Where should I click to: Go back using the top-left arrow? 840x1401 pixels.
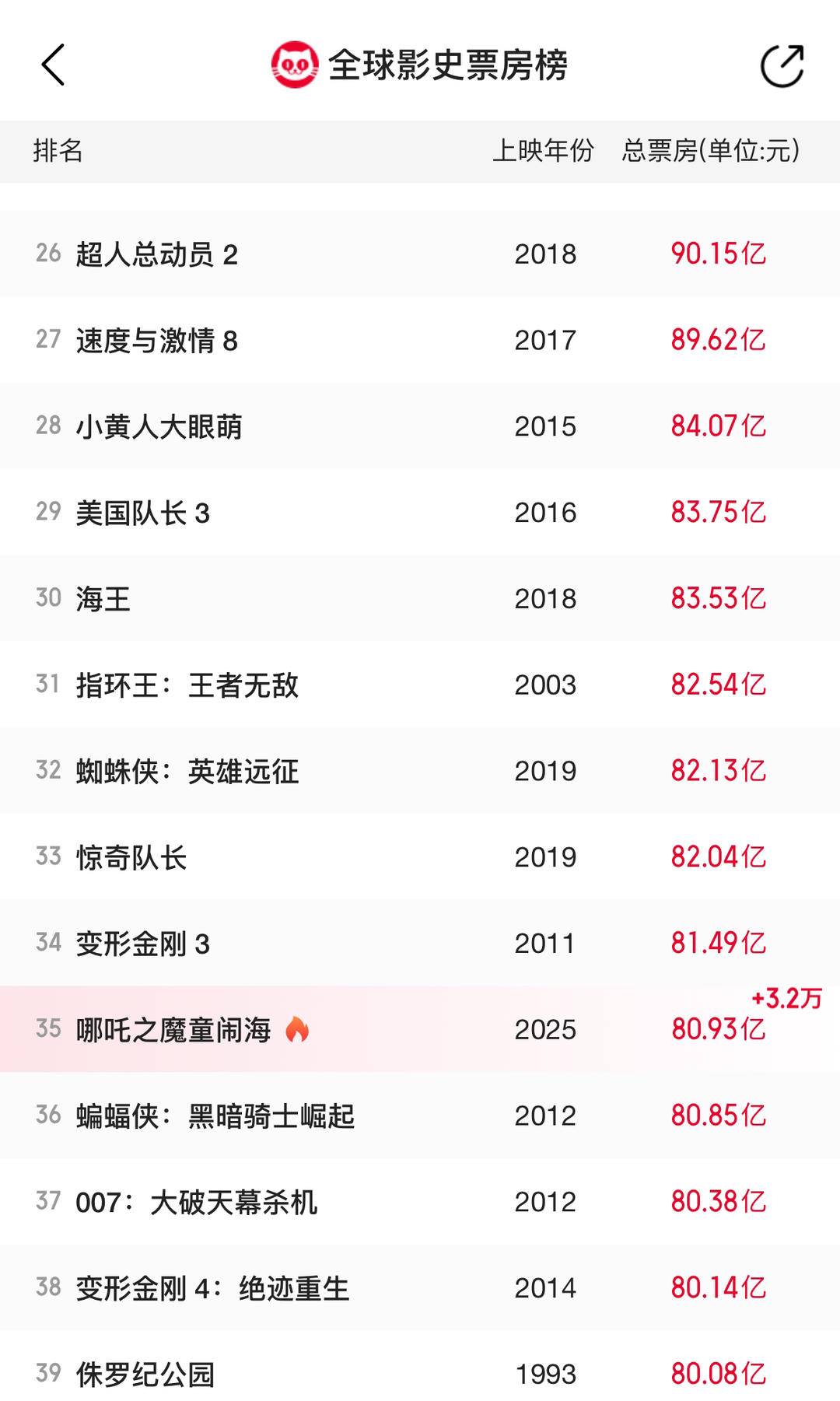point(53,65)
